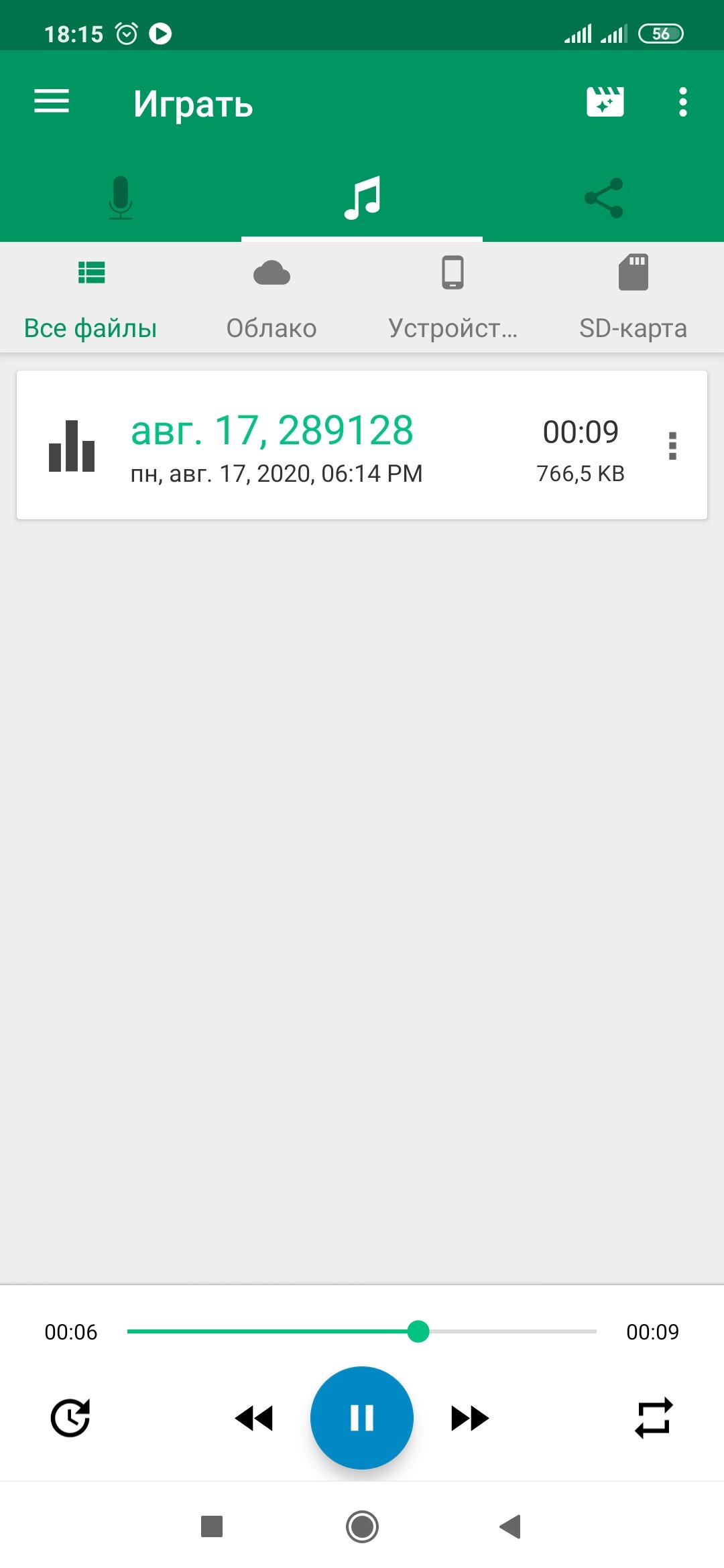
Task: Open recording авг. 17, 289128
Action: pyautogui.click(x=335, y=445)
